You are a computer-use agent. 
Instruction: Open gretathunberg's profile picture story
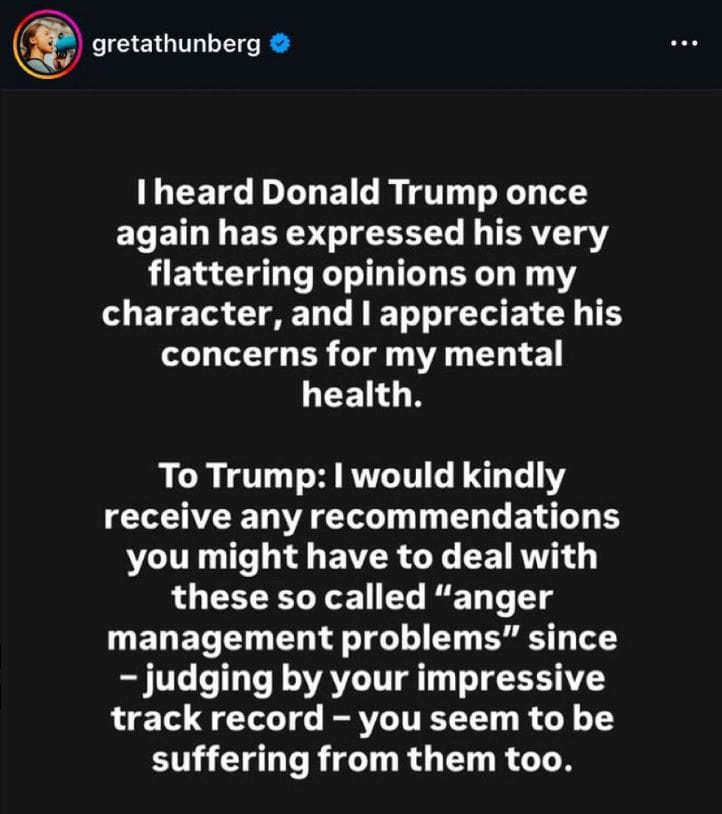click(46, 46)
